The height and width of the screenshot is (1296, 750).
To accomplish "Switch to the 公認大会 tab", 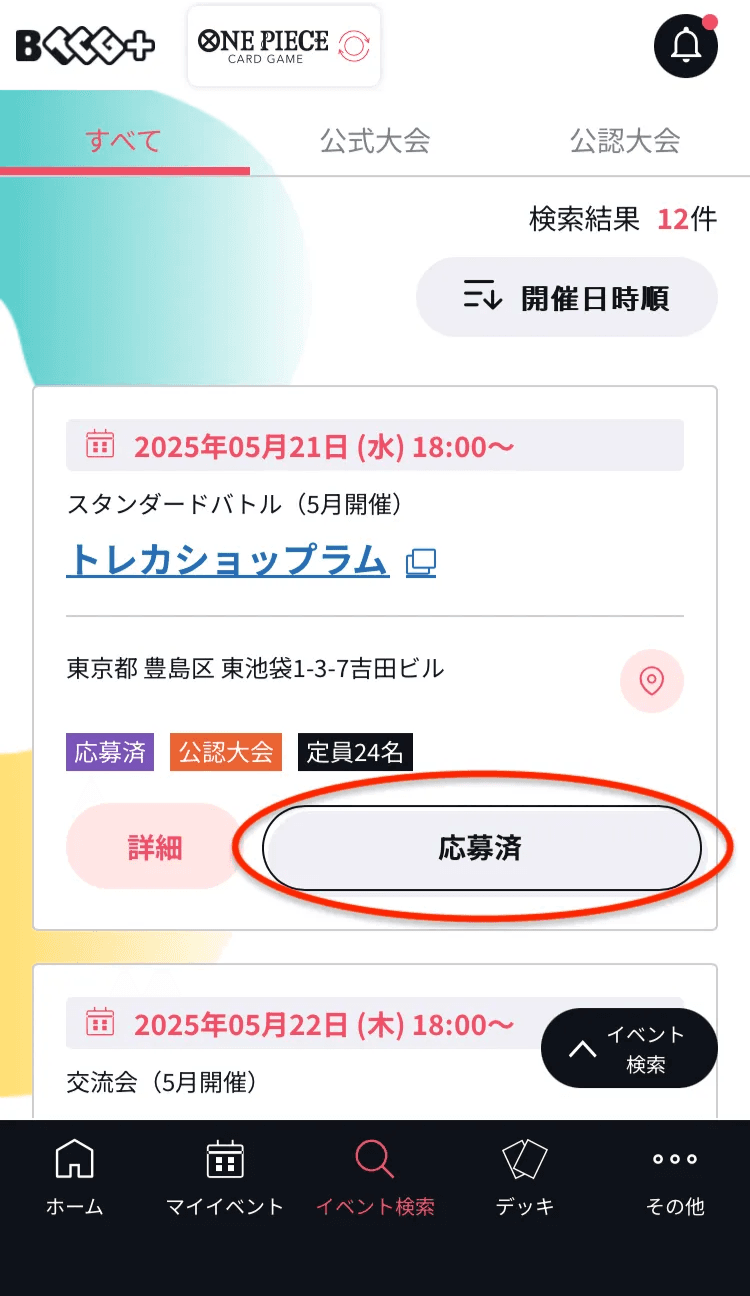I will click(625, 141).
